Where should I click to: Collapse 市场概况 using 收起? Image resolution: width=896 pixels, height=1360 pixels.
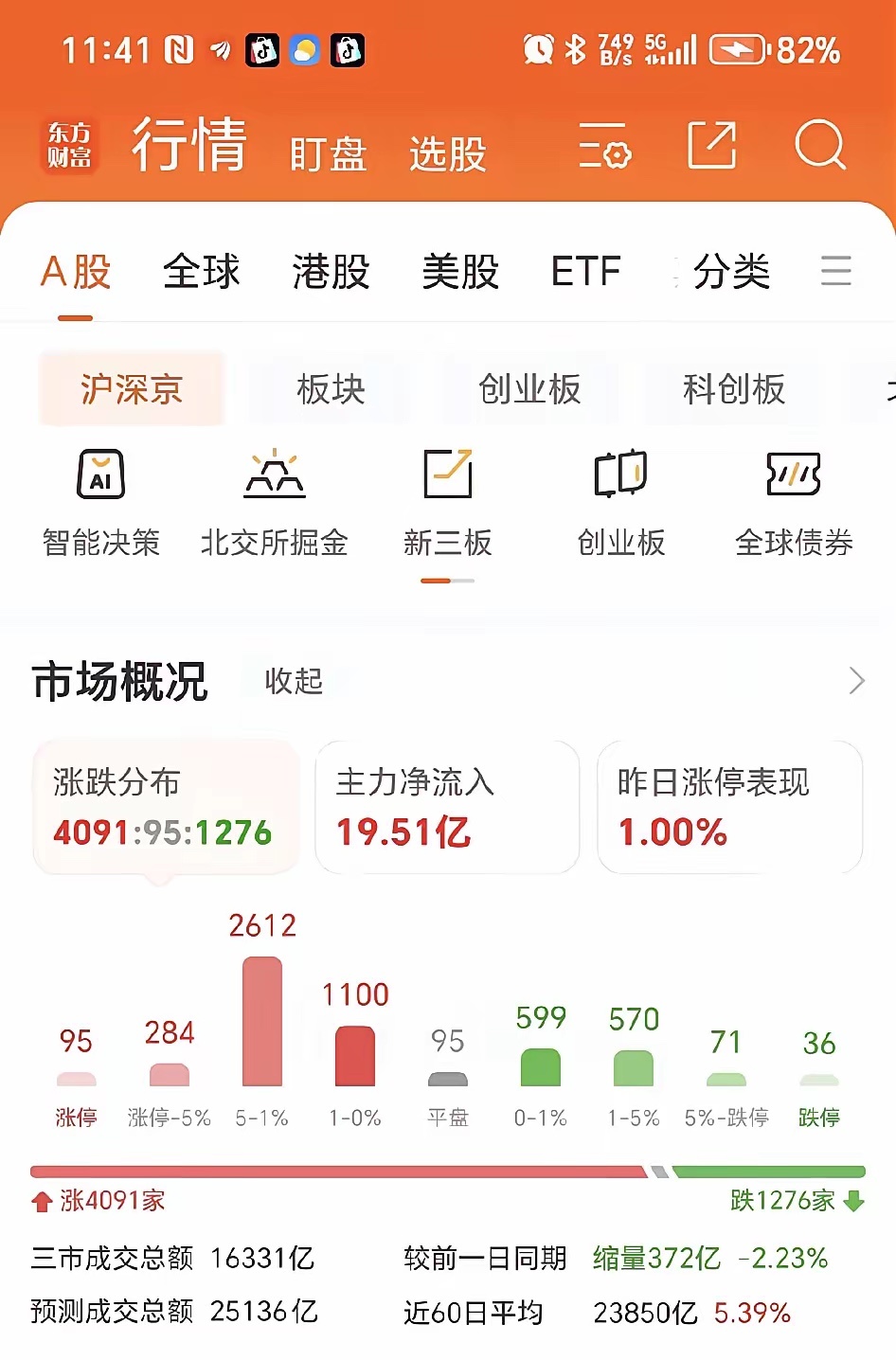click(294, 681)
